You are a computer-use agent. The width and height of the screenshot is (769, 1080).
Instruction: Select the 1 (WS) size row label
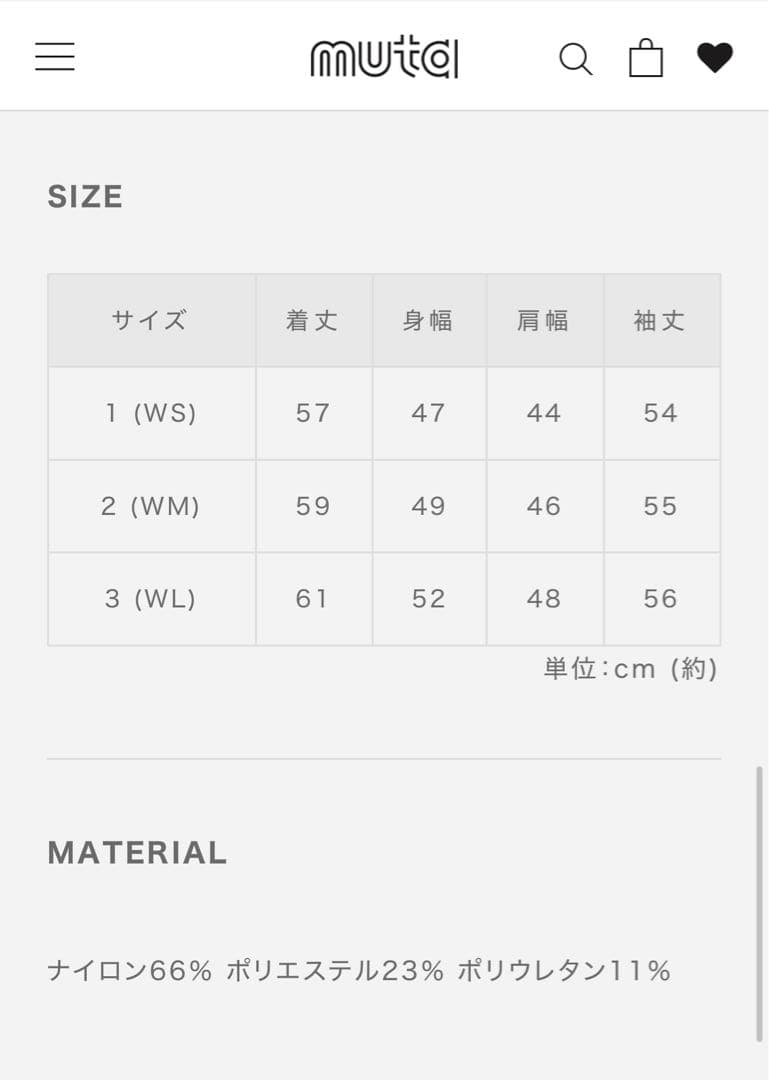pyautogui.click(x=150, y=412)
